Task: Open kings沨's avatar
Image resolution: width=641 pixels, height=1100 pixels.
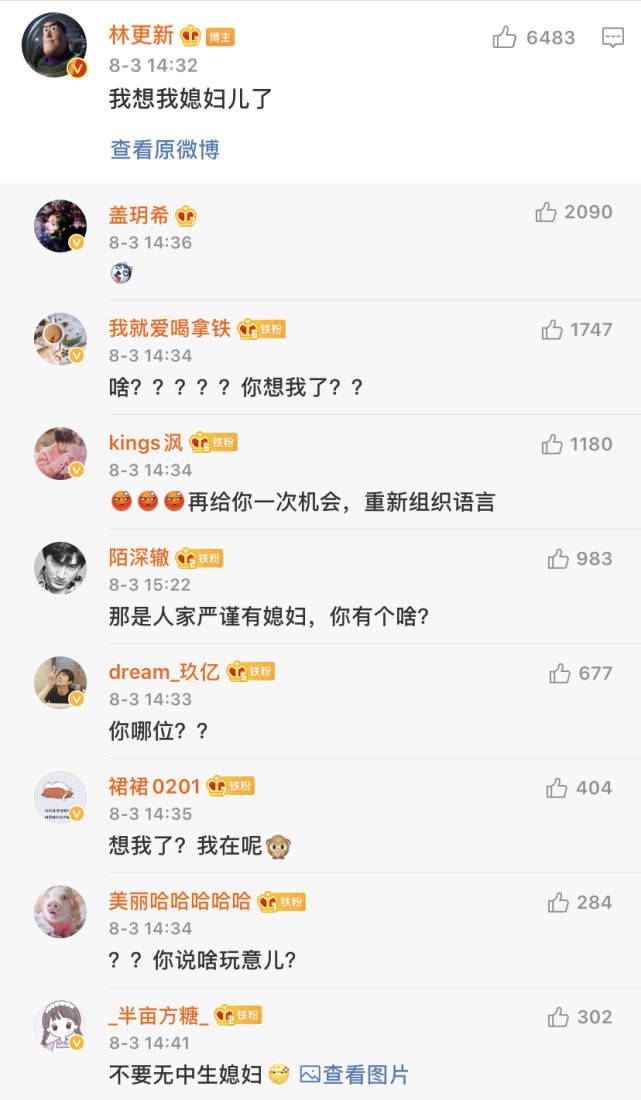Action: coord(60,453)
